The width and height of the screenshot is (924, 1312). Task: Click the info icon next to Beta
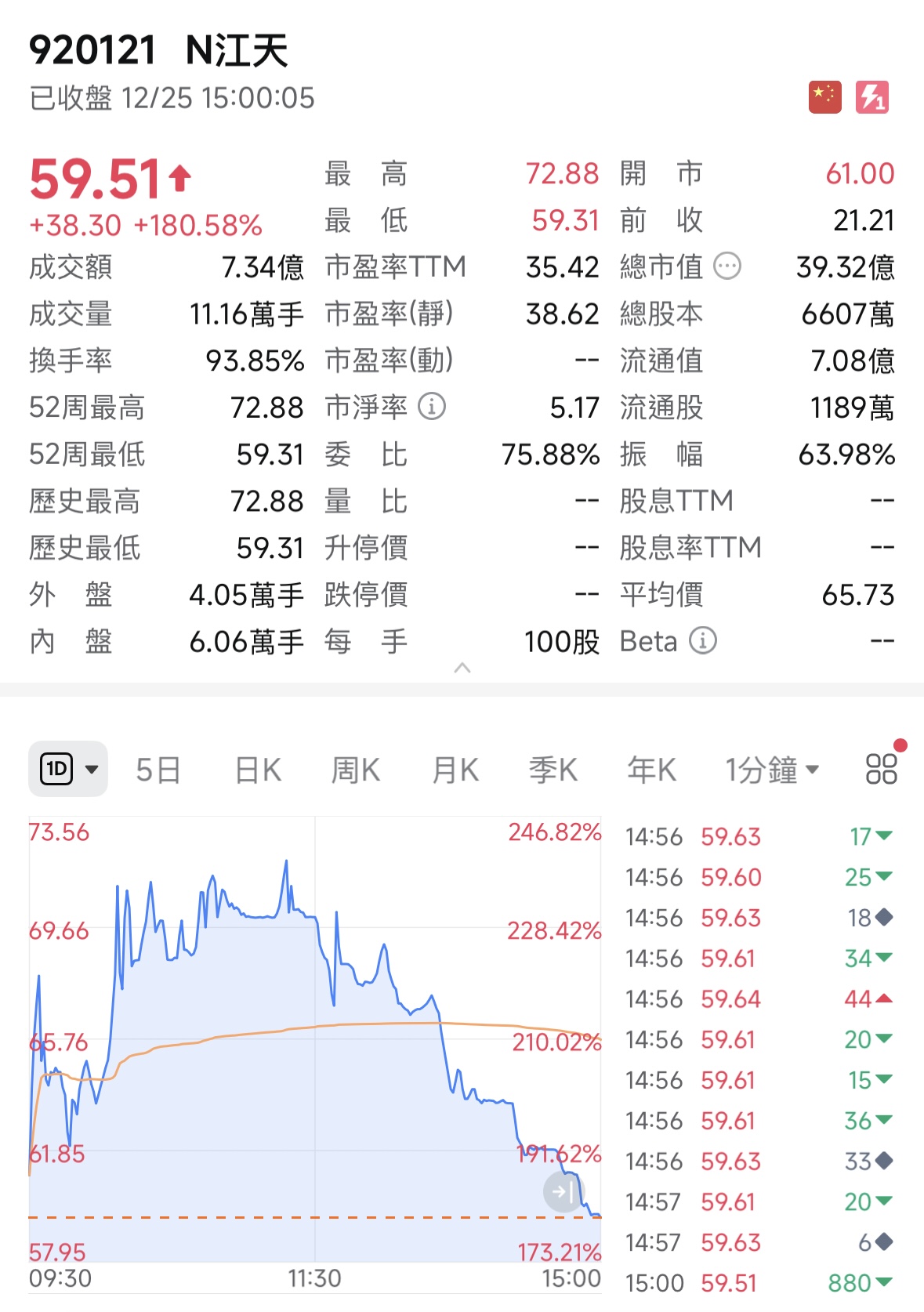703,641
